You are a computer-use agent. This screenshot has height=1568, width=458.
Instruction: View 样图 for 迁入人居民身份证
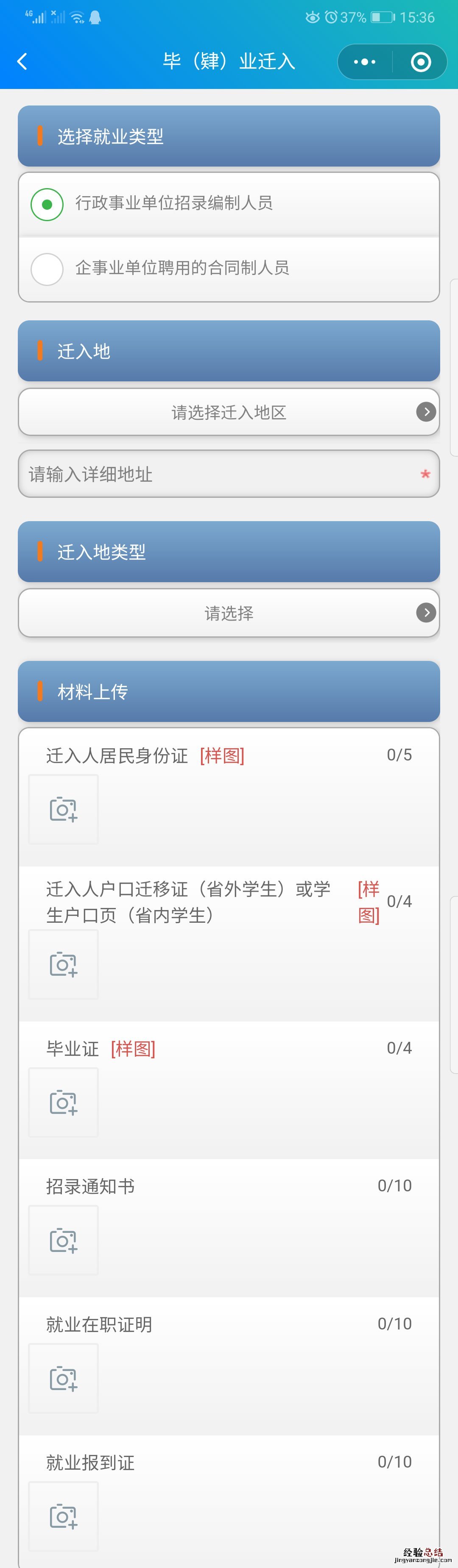[222, 756]
